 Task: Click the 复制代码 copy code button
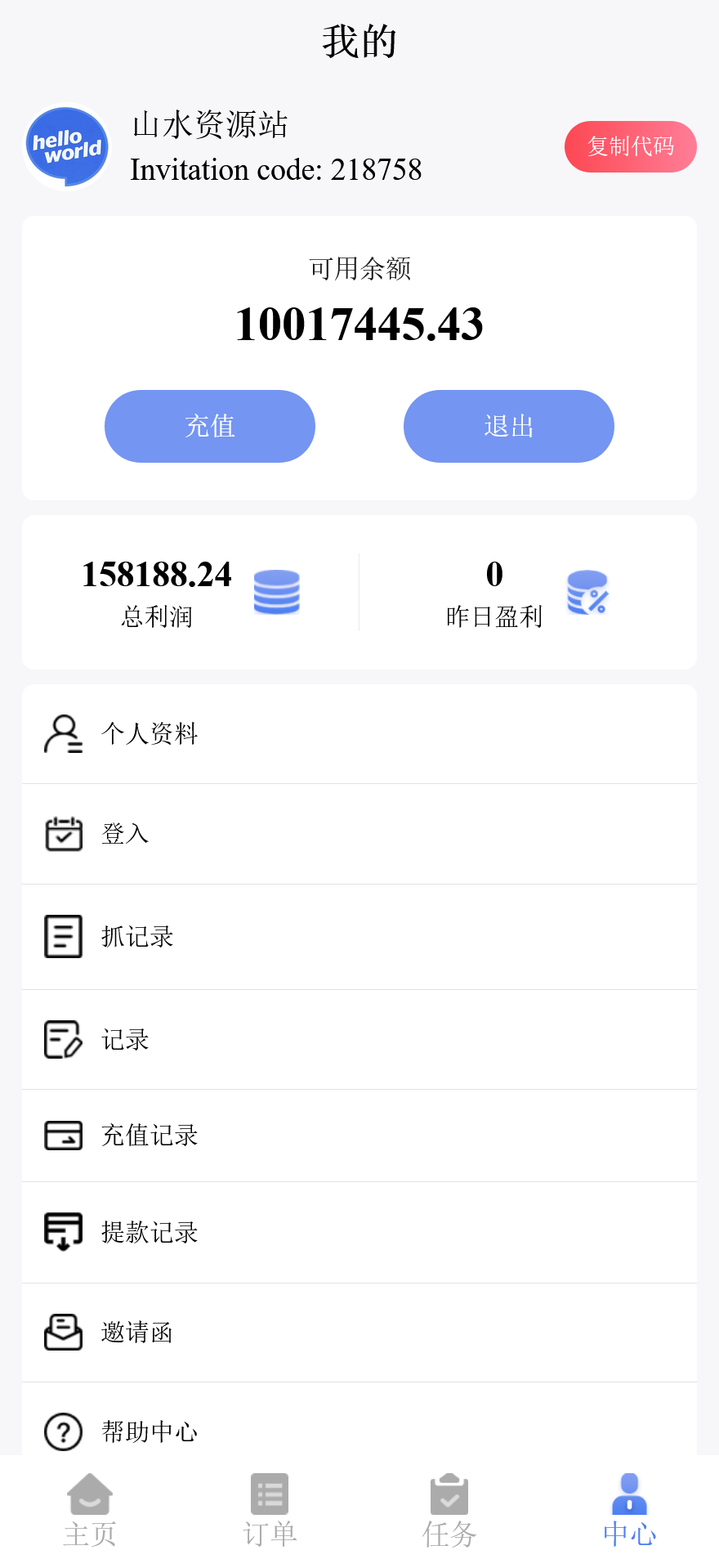point(630,146)
